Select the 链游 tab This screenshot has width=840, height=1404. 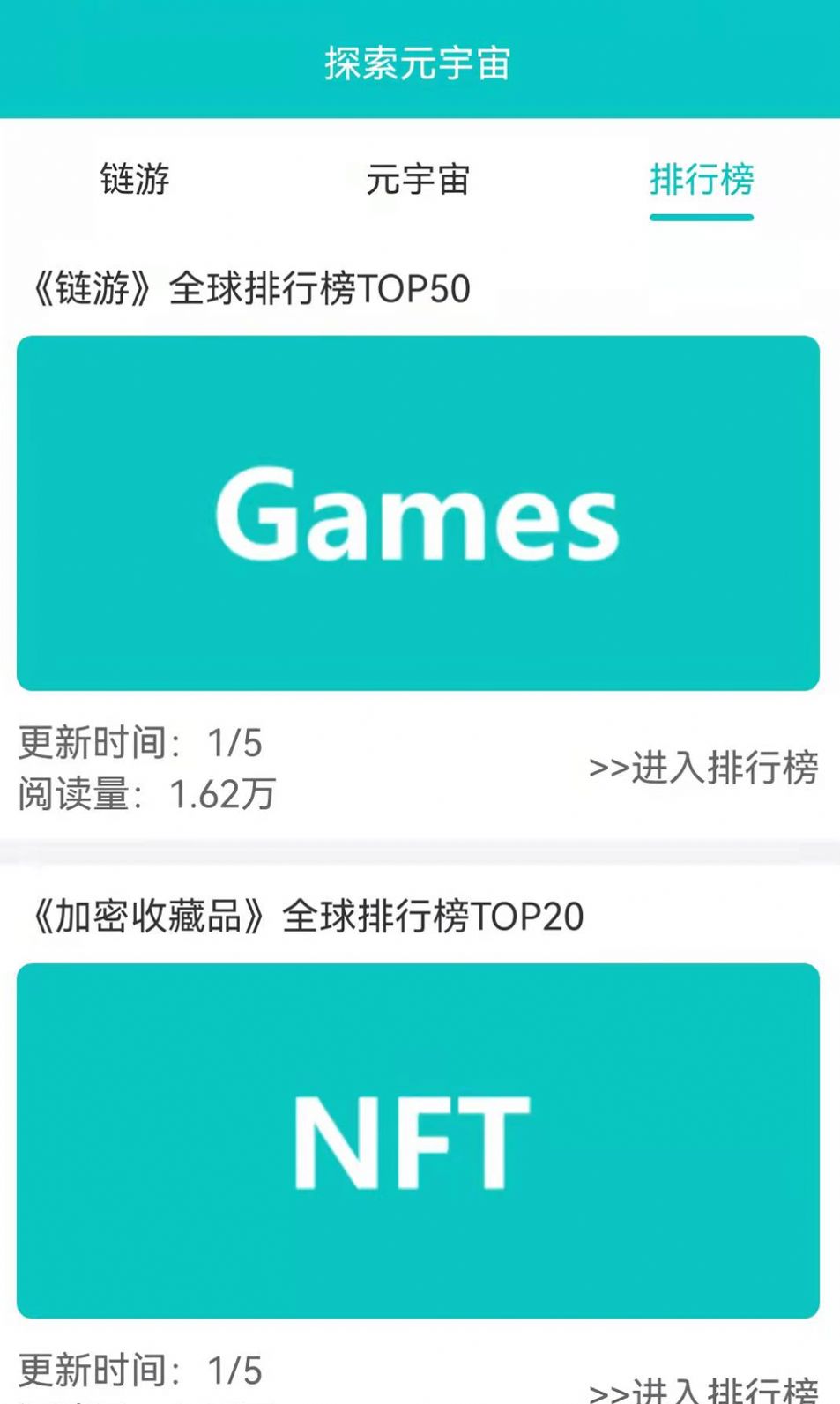(134, 182)
